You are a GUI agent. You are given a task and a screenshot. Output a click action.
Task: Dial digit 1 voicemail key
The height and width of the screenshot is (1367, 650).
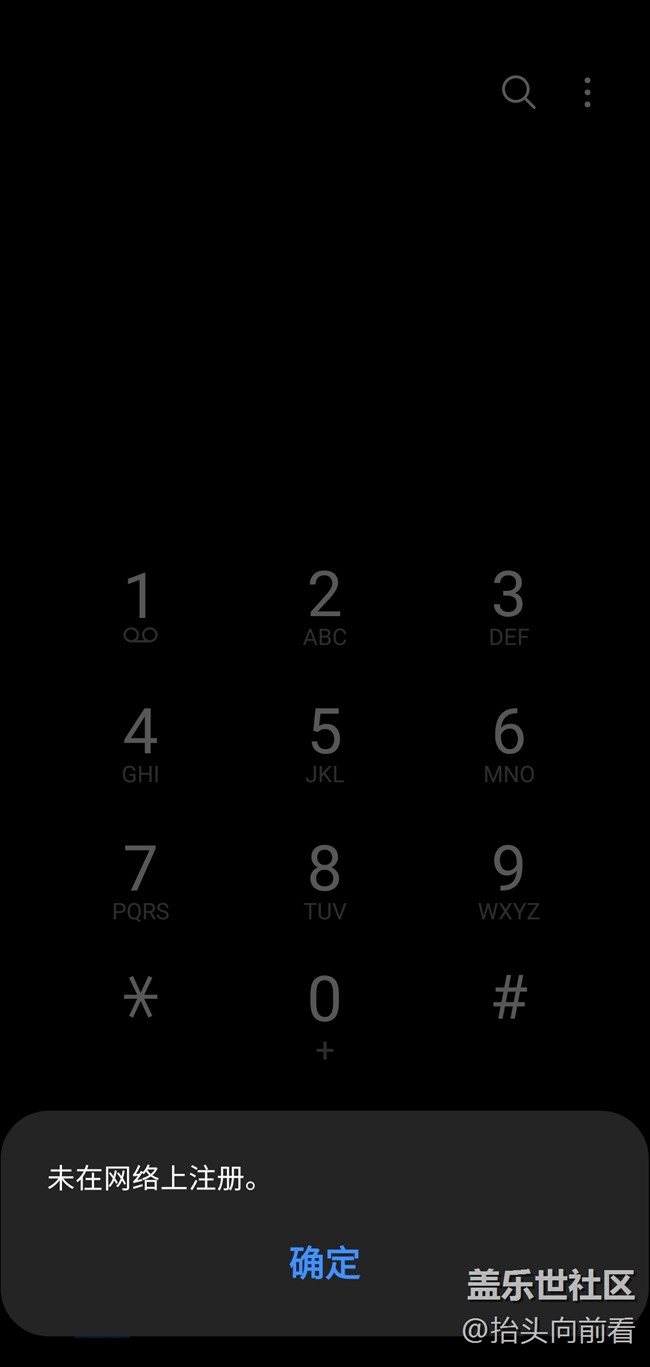tap(140, 607)
